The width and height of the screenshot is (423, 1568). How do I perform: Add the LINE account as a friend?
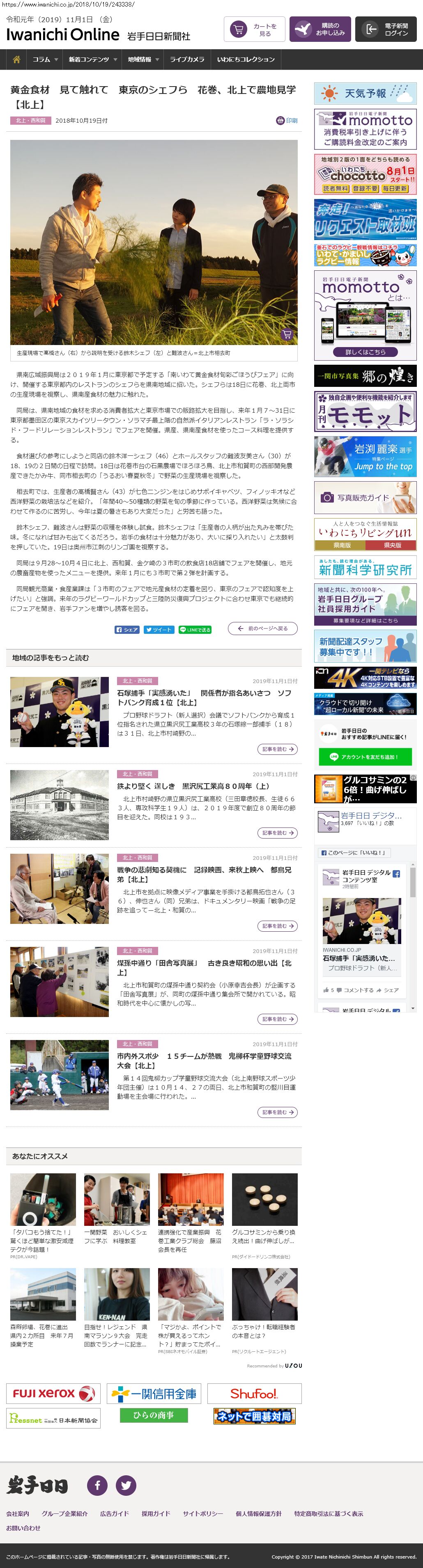[365, 757]
